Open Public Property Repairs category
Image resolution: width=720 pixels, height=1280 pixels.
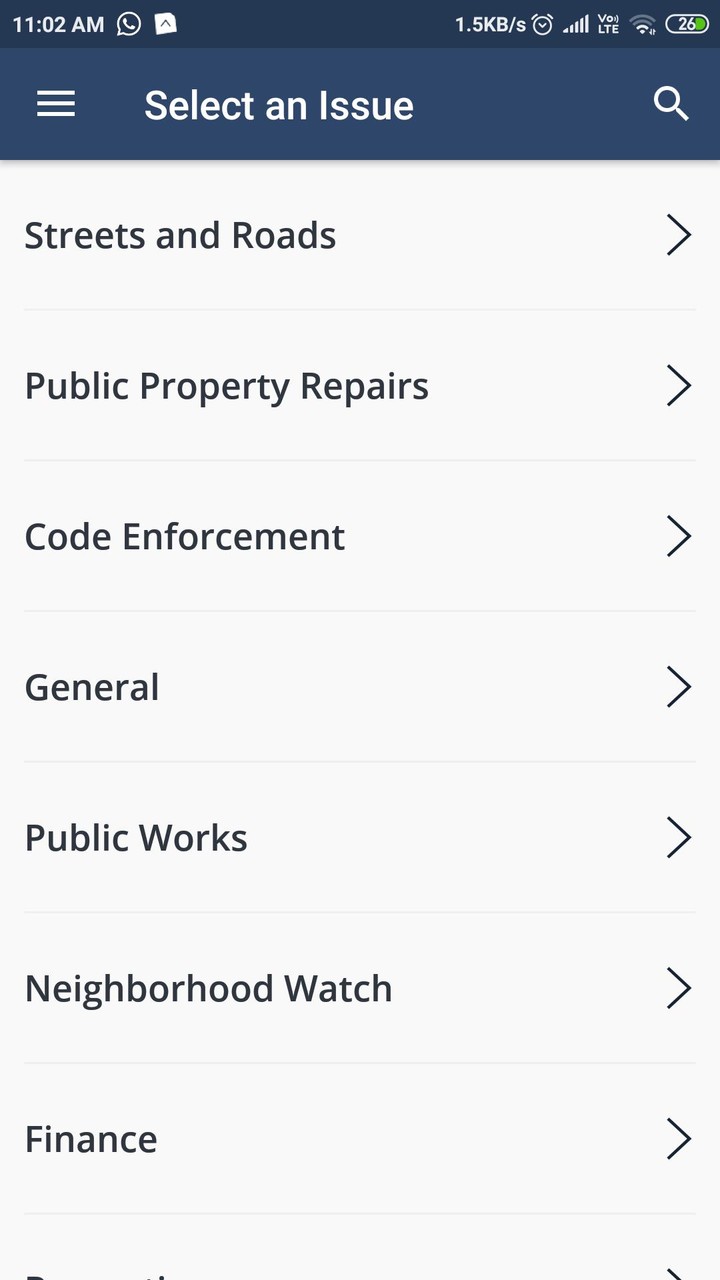358,387
